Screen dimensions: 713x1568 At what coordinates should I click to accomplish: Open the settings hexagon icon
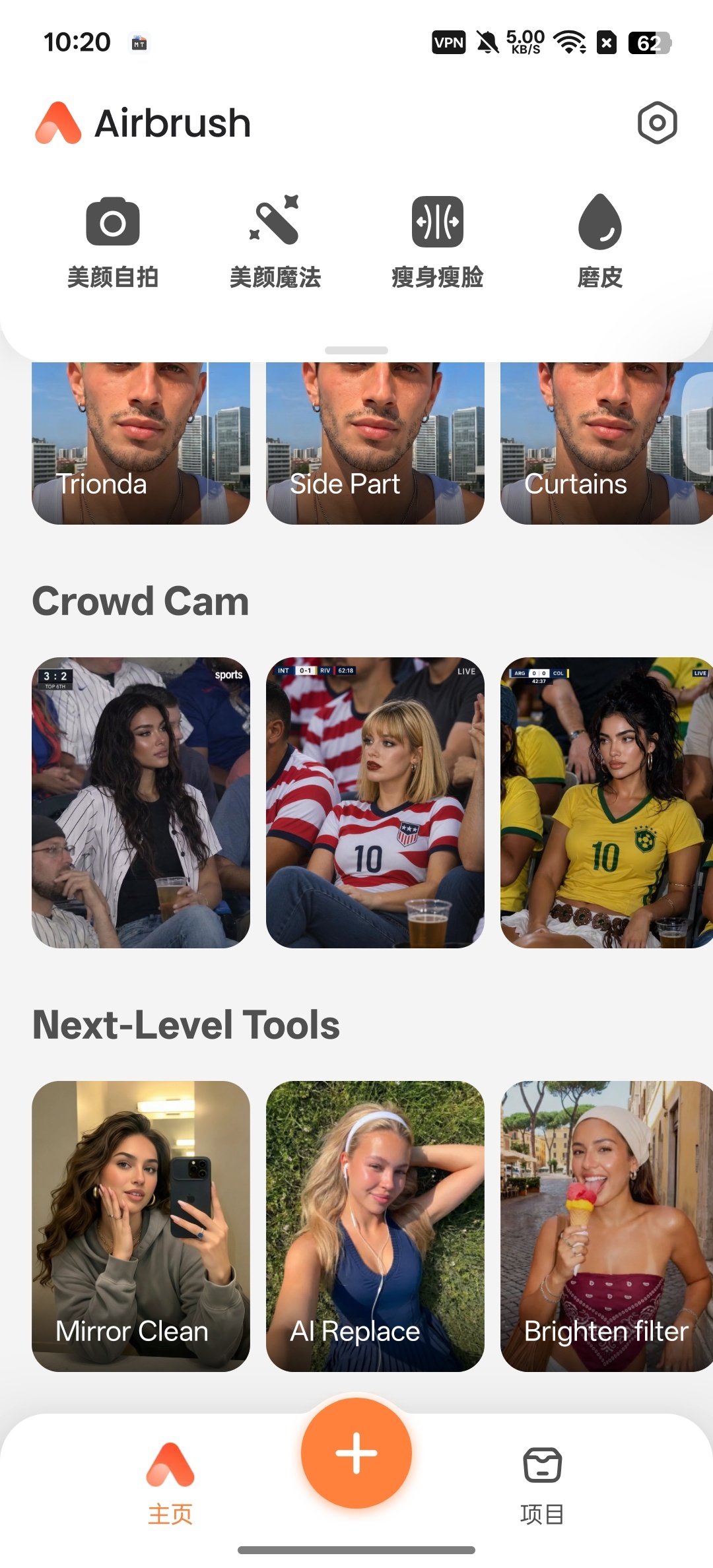[657, 123]
